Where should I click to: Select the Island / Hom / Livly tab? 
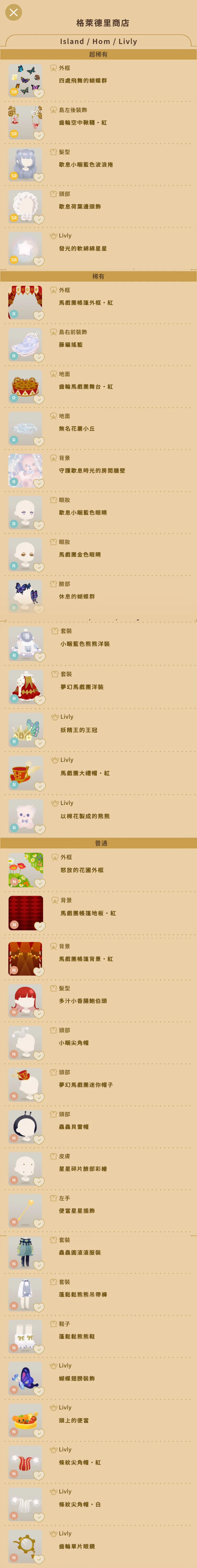click(98, 41)
